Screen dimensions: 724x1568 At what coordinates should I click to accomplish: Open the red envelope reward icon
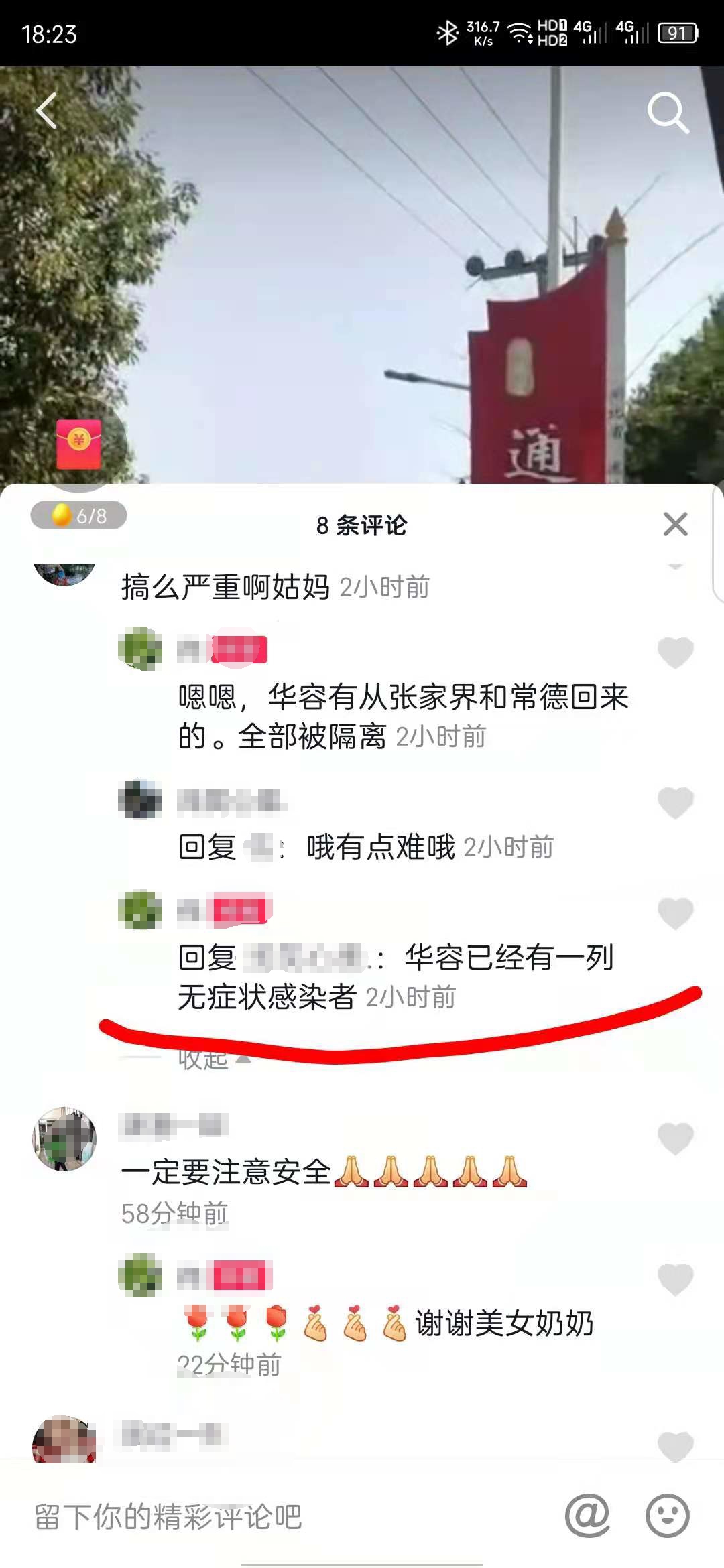(78, 442)
